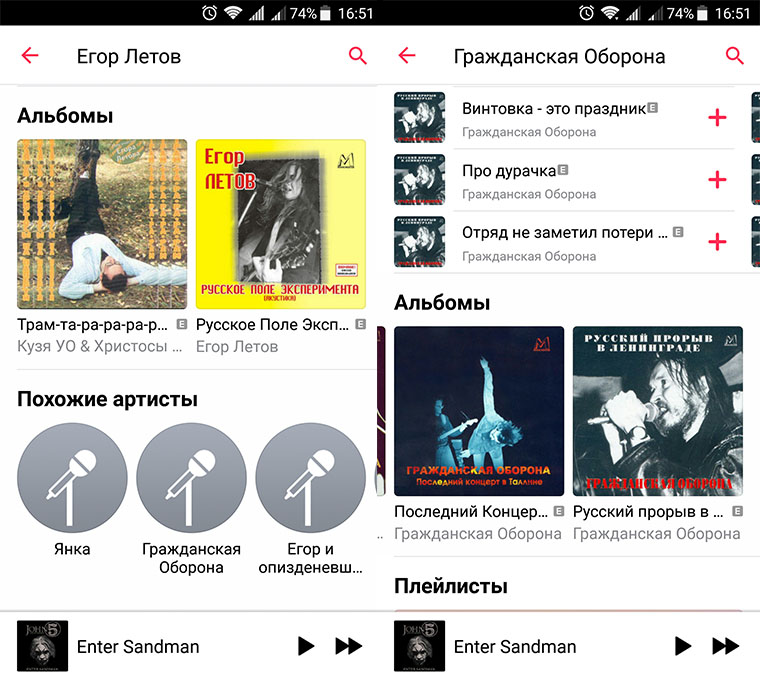The width and height of the screenshot is (760, 680).
Task: Open the album Русское Поле Эксперимента
Action: tap(281, 224)
